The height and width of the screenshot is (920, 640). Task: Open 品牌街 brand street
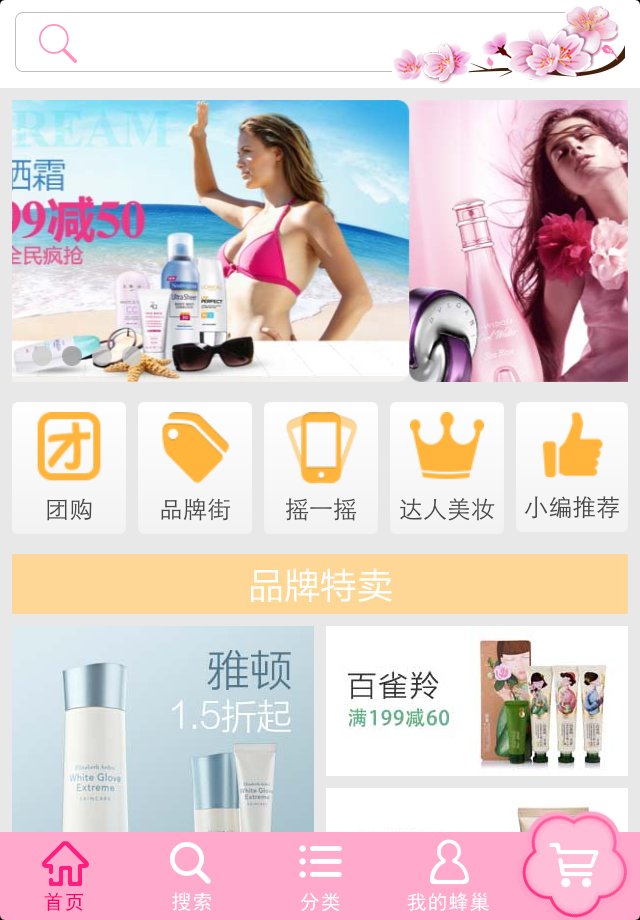tap(195, 467)
